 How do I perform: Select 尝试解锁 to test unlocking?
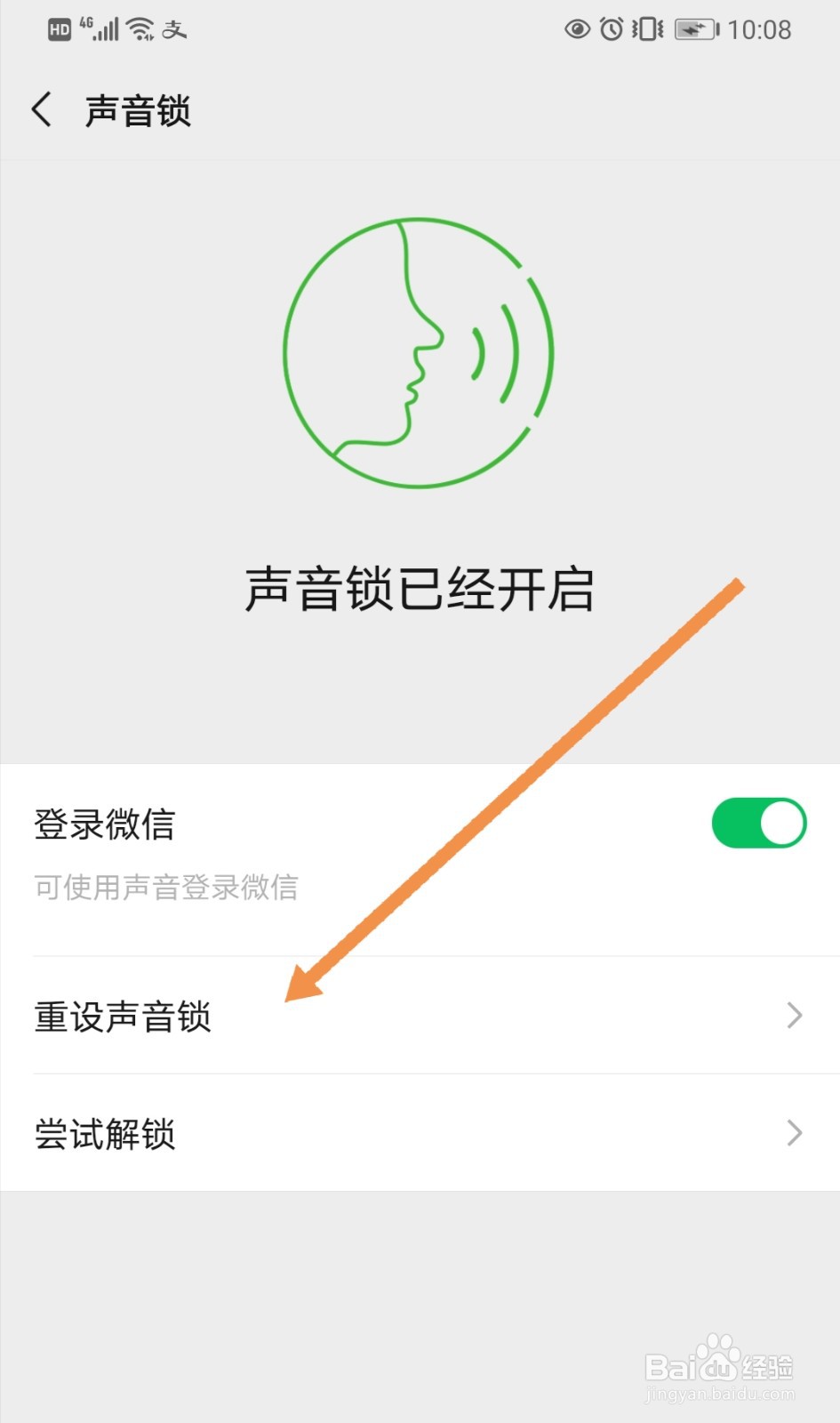coord(107,1133)
